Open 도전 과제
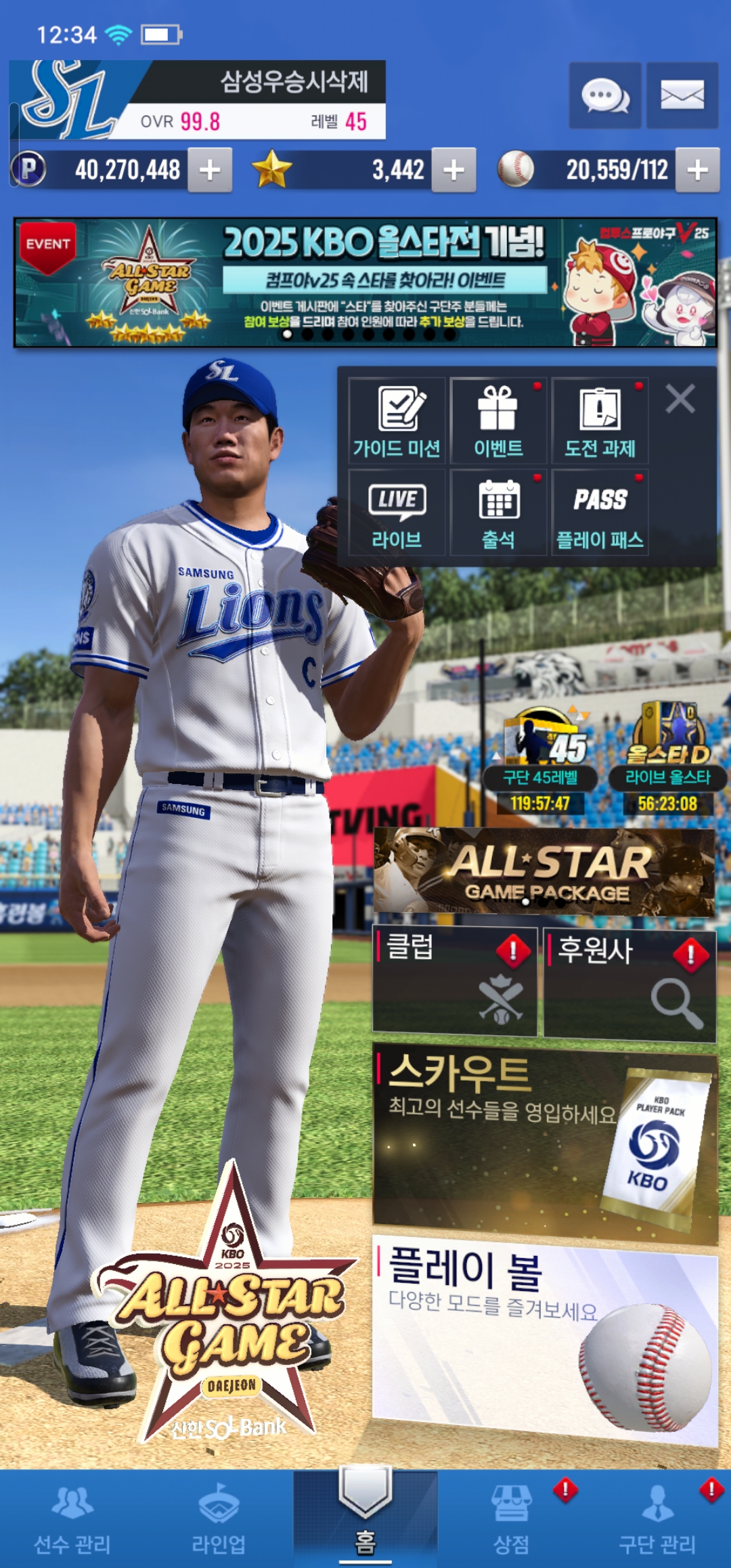731x1568 pixels. click(600, 421)
